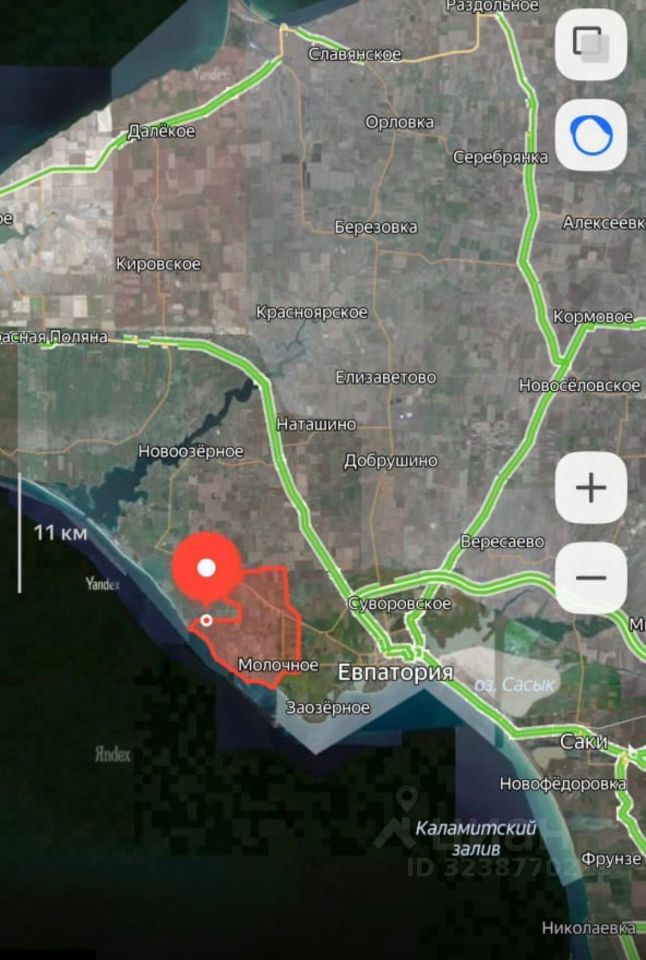Launch the Alice voice assistant
This screenshot has width=646, height=960.
(591, 135)
